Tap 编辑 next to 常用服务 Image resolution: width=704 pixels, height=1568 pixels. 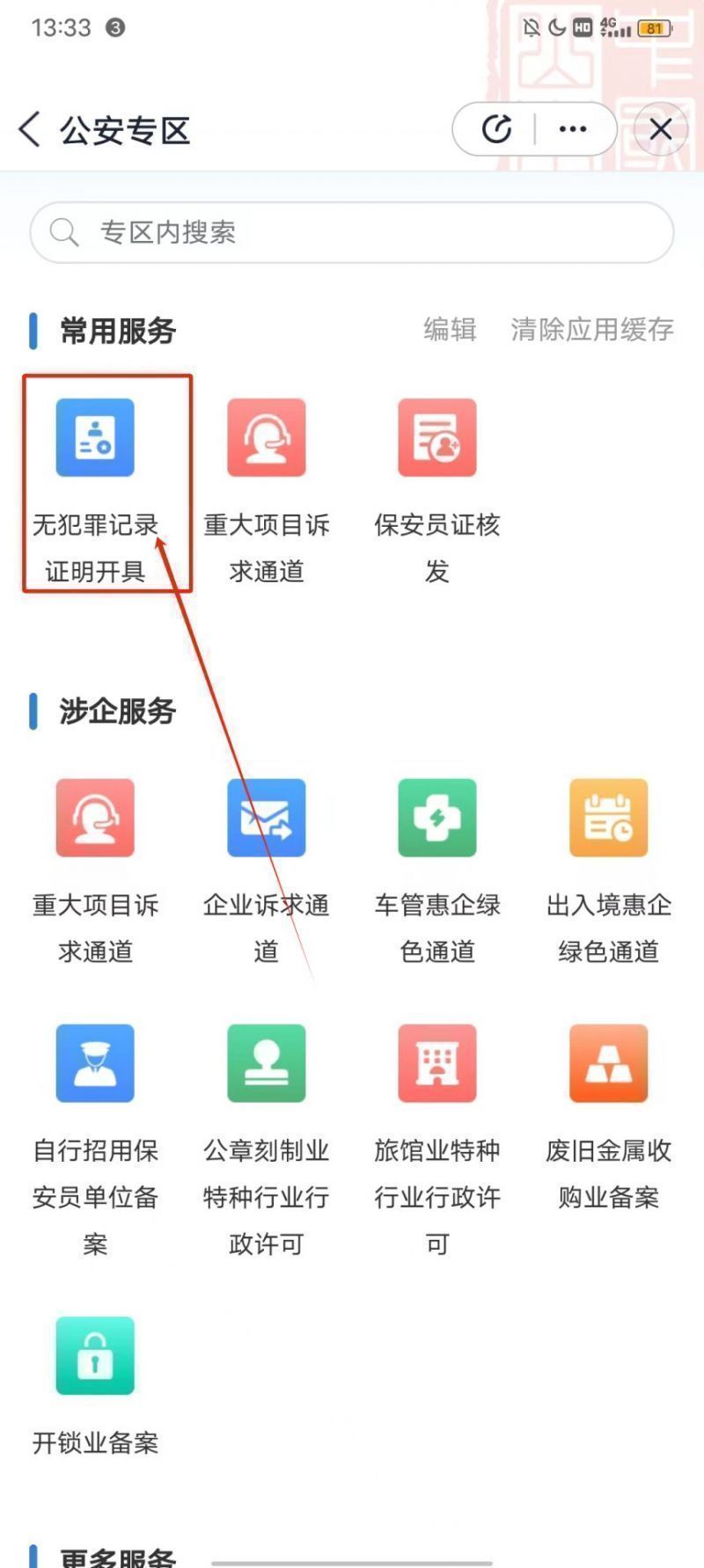[x=450, y=330]
